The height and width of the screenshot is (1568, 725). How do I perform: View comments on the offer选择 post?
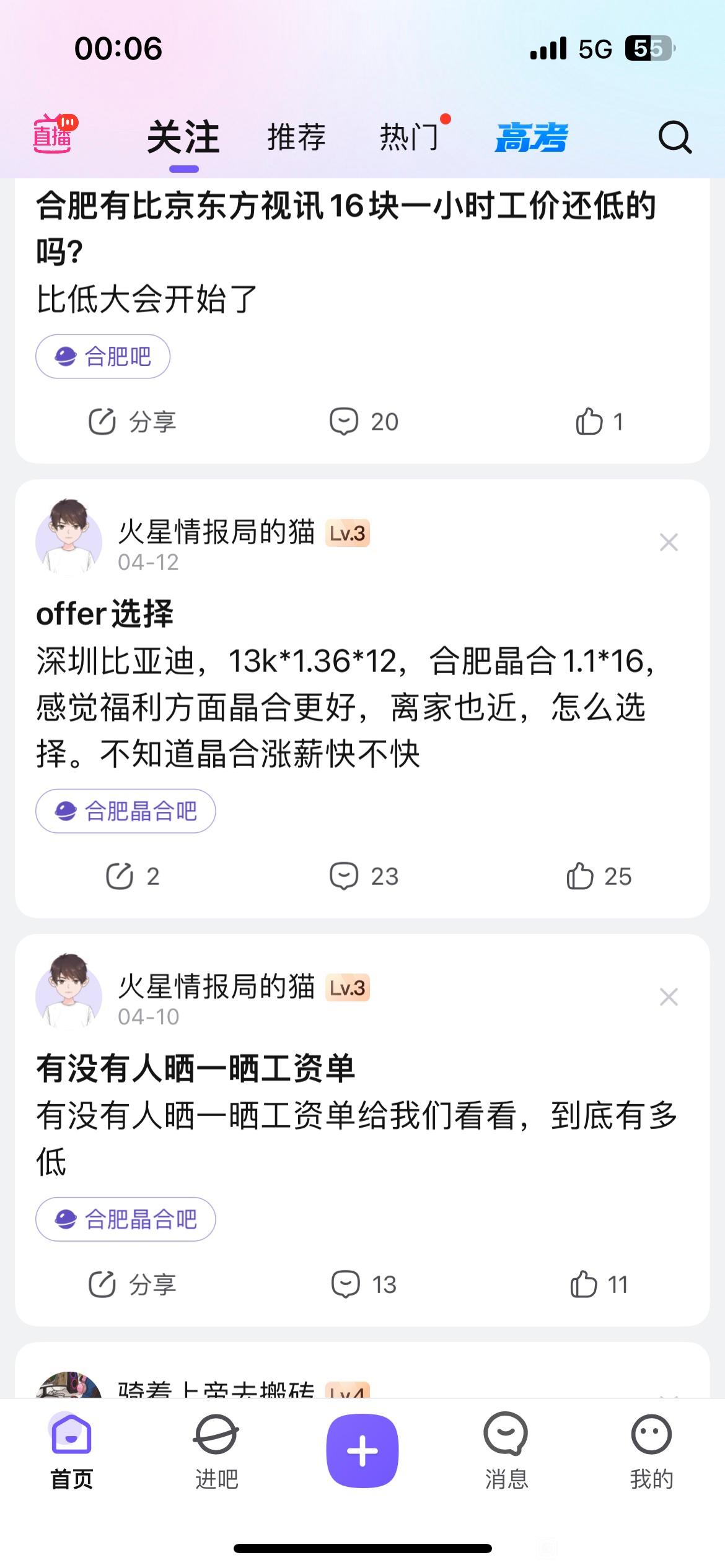(364, 877)
